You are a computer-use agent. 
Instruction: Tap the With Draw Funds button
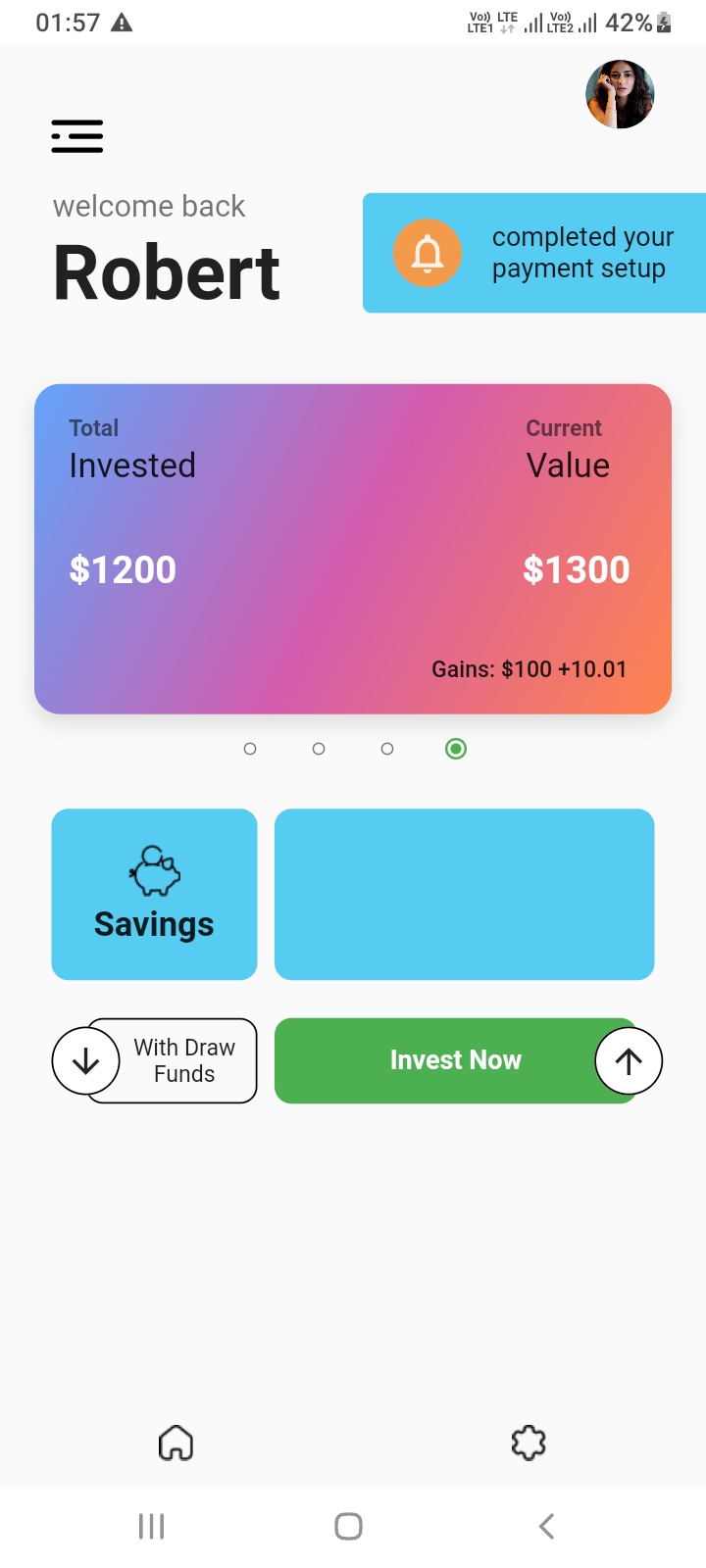tap(155, 1060)
